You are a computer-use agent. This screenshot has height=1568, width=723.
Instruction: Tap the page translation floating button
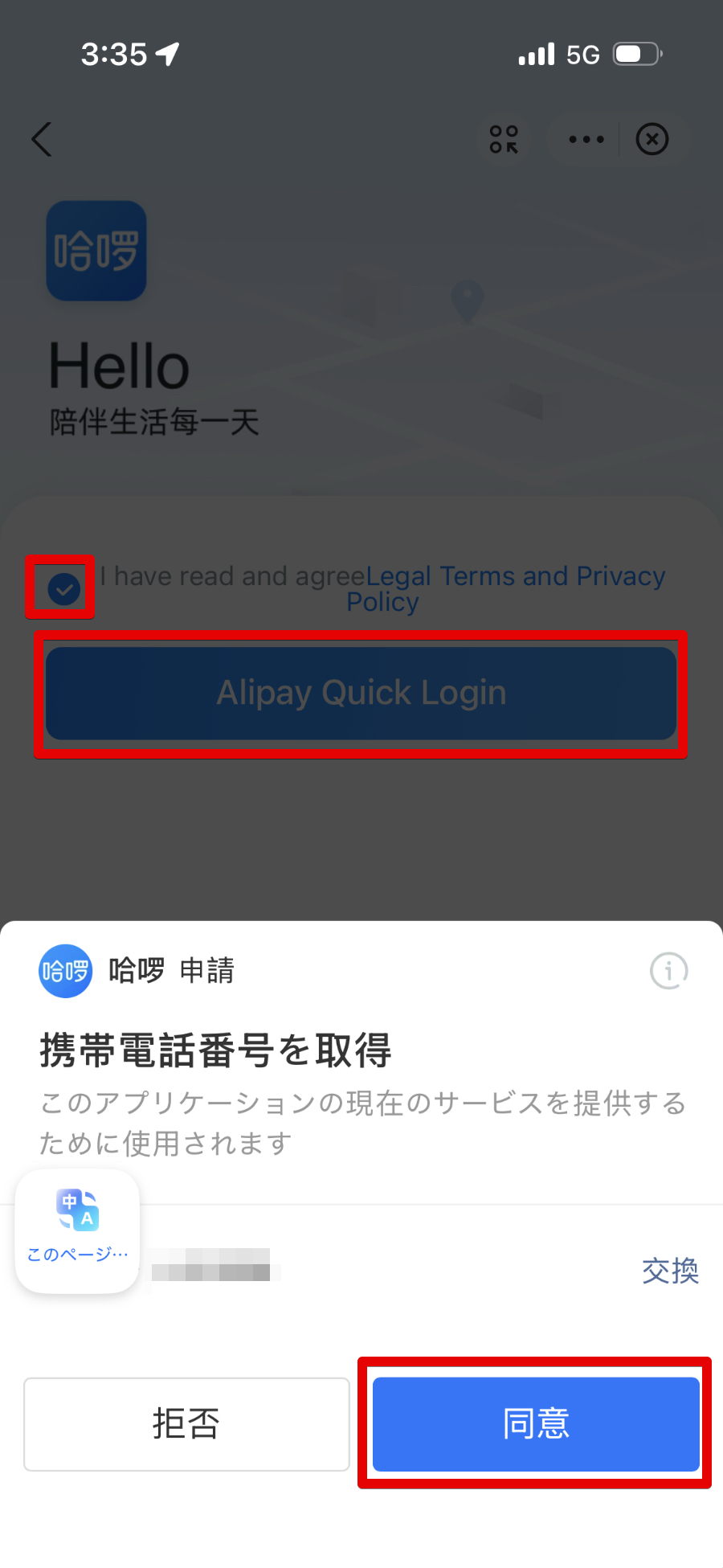click(78, 1230)
